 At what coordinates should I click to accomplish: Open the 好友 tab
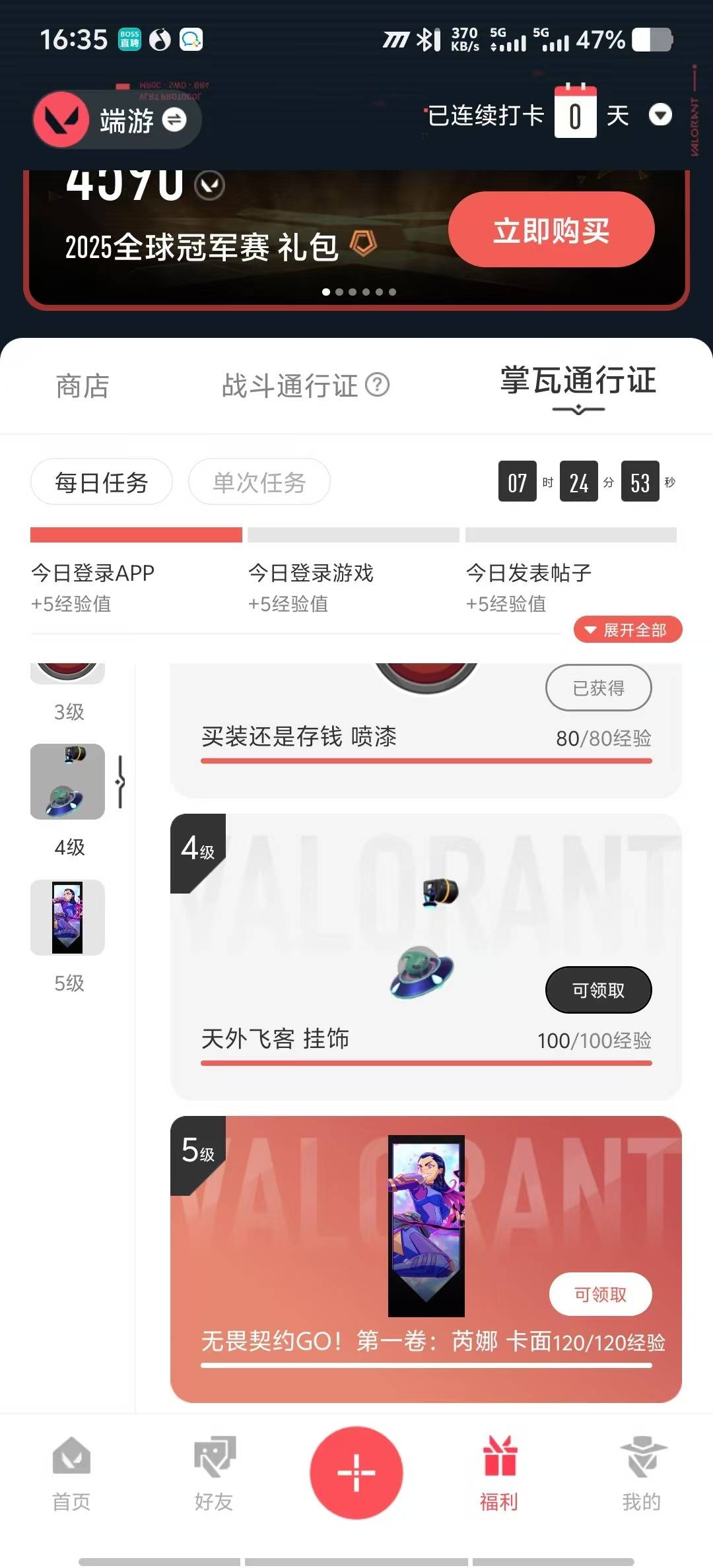click(x=214, y=1473)
